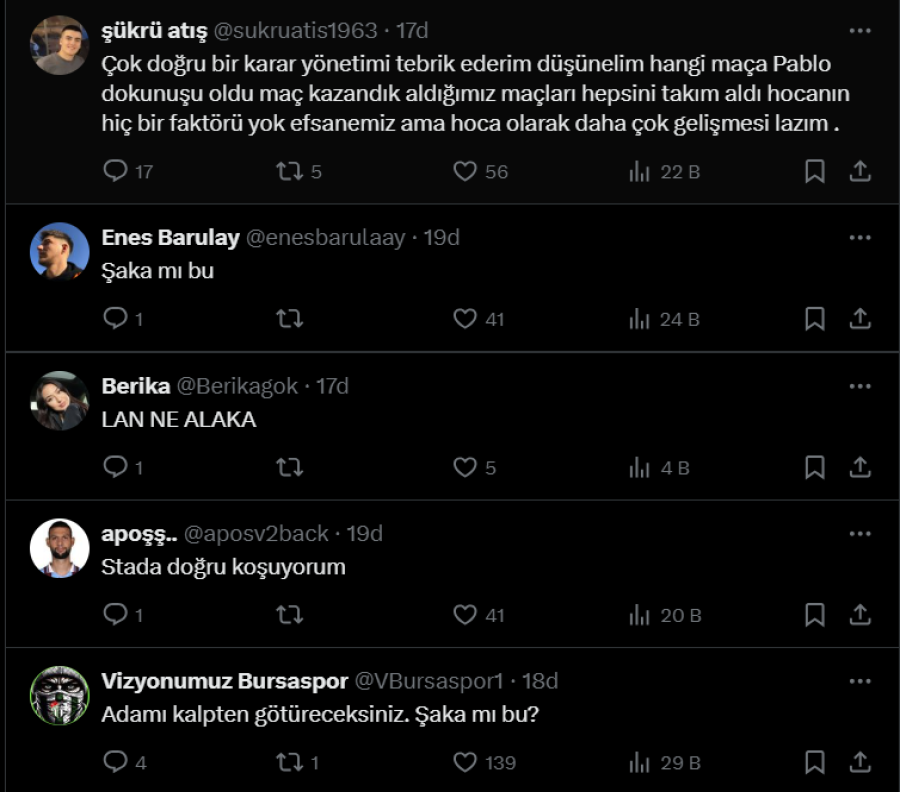Reply to şükrü atış's tweet
Viewport: 900px width, 792px height.
coord(116,172)
